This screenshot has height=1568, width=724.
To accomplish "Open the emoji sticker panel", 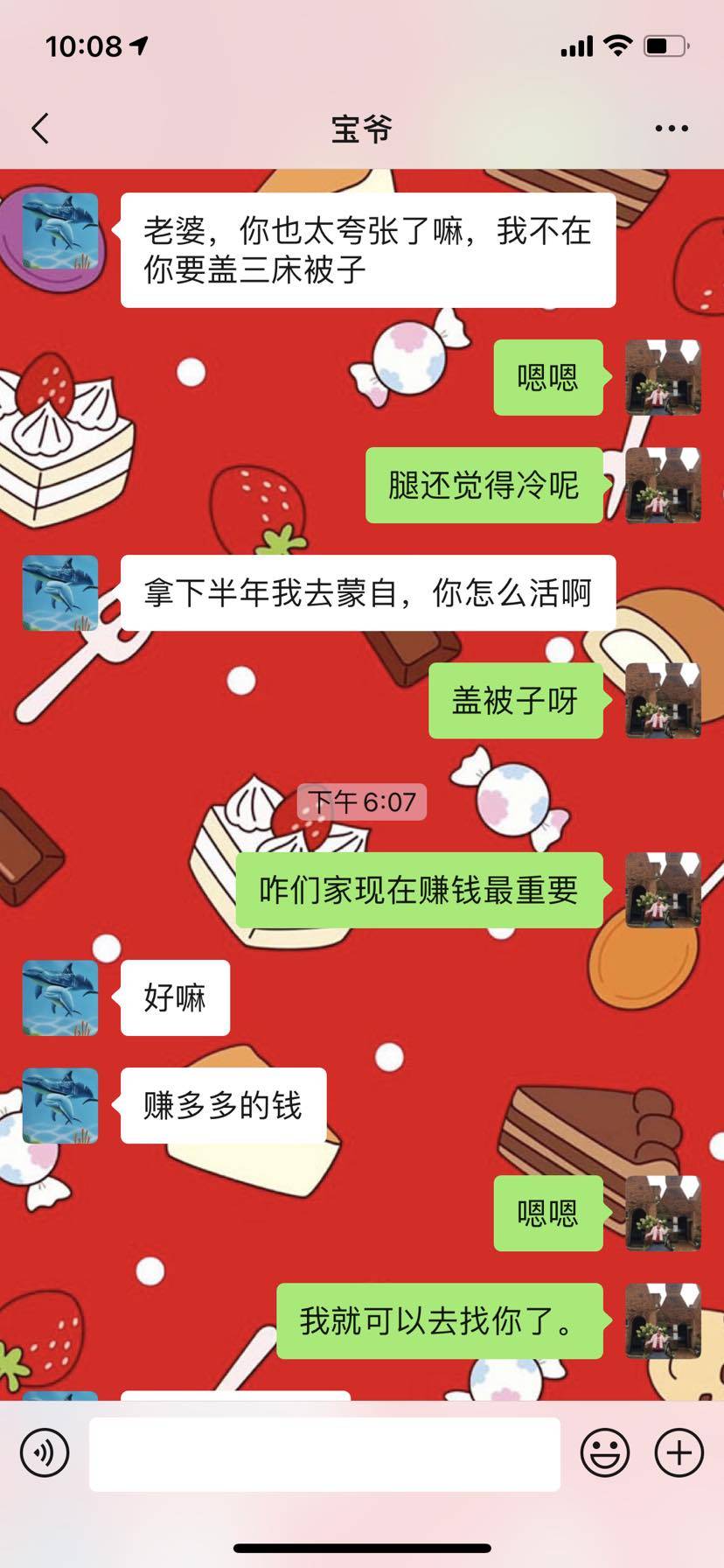I will click(605, 1453).
